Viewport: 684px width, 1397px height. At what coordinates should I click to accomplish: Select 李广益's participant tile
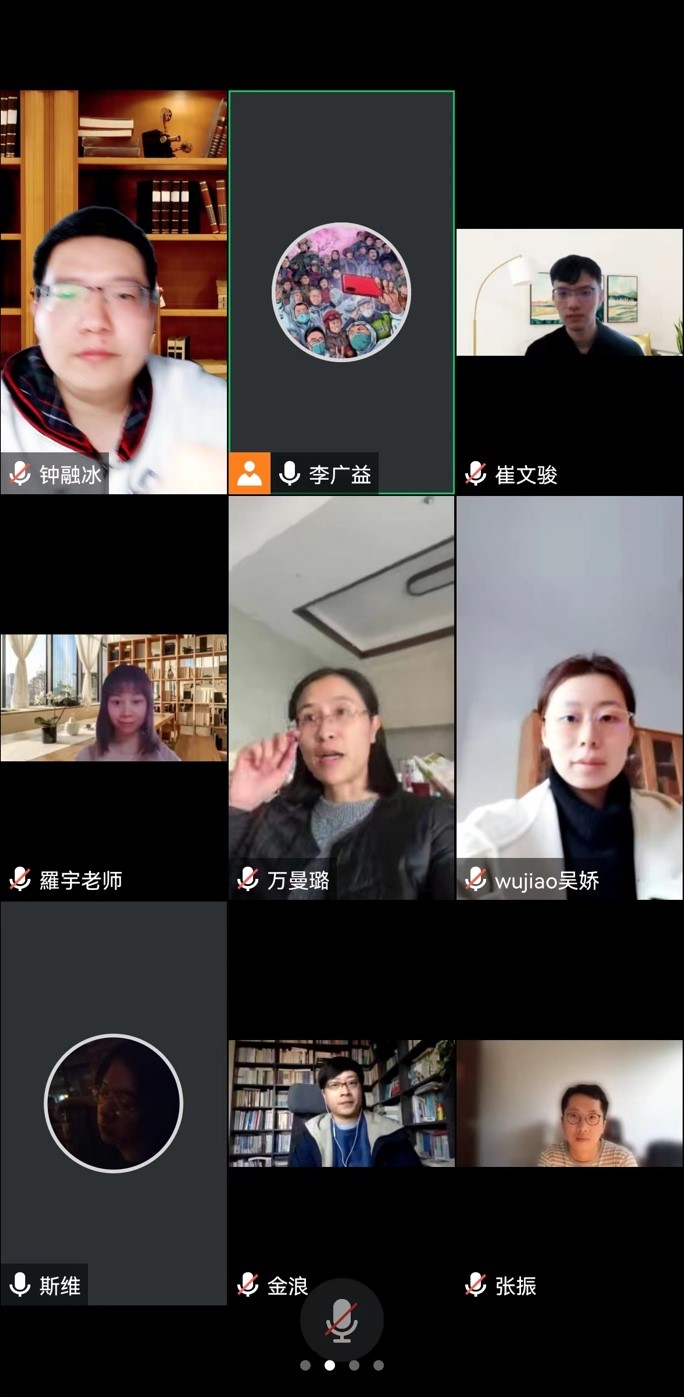pyautogui.click(x=341, y=292)
